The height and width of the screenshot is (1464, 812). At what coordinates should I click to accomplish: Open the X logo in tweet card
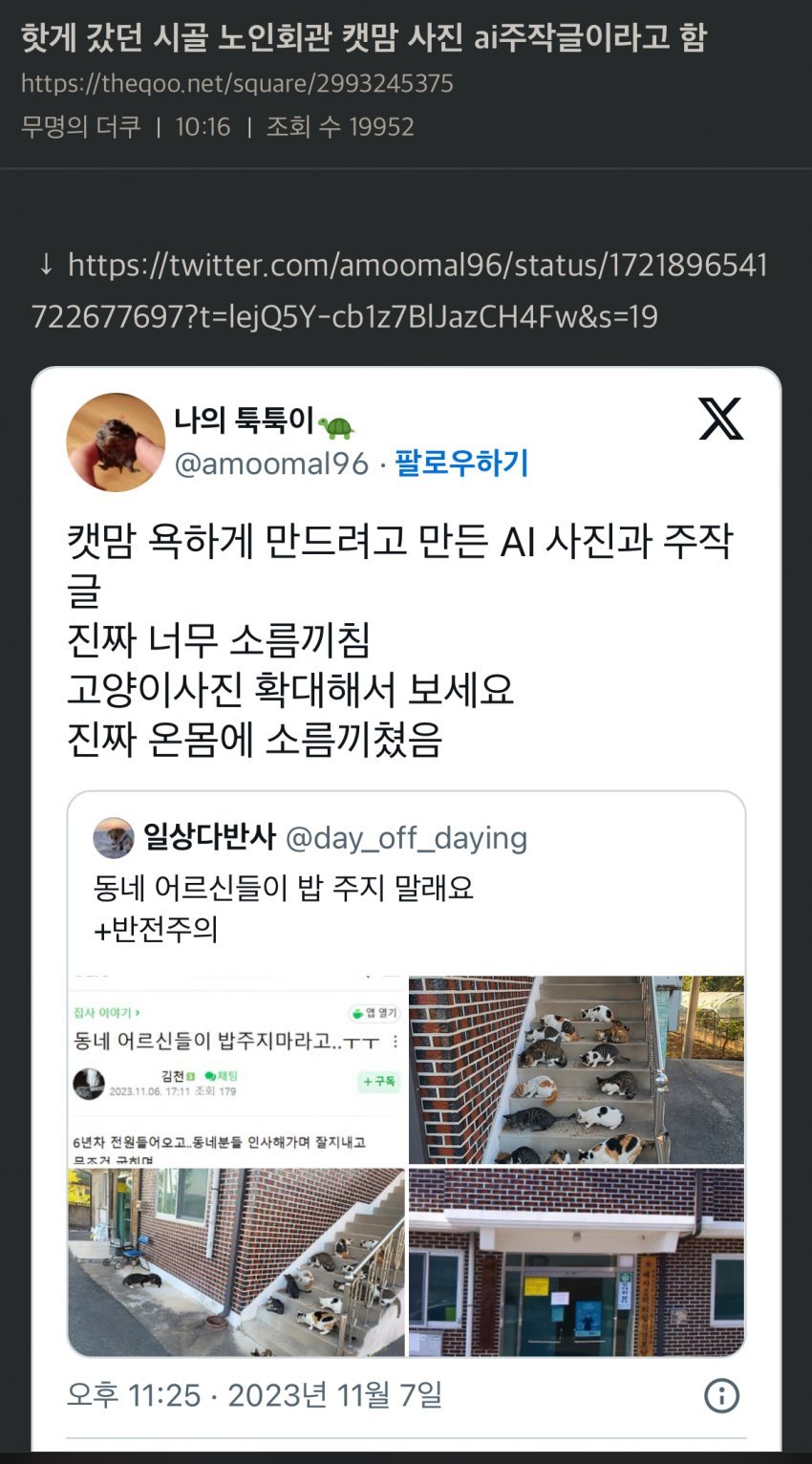coord(720,419)
